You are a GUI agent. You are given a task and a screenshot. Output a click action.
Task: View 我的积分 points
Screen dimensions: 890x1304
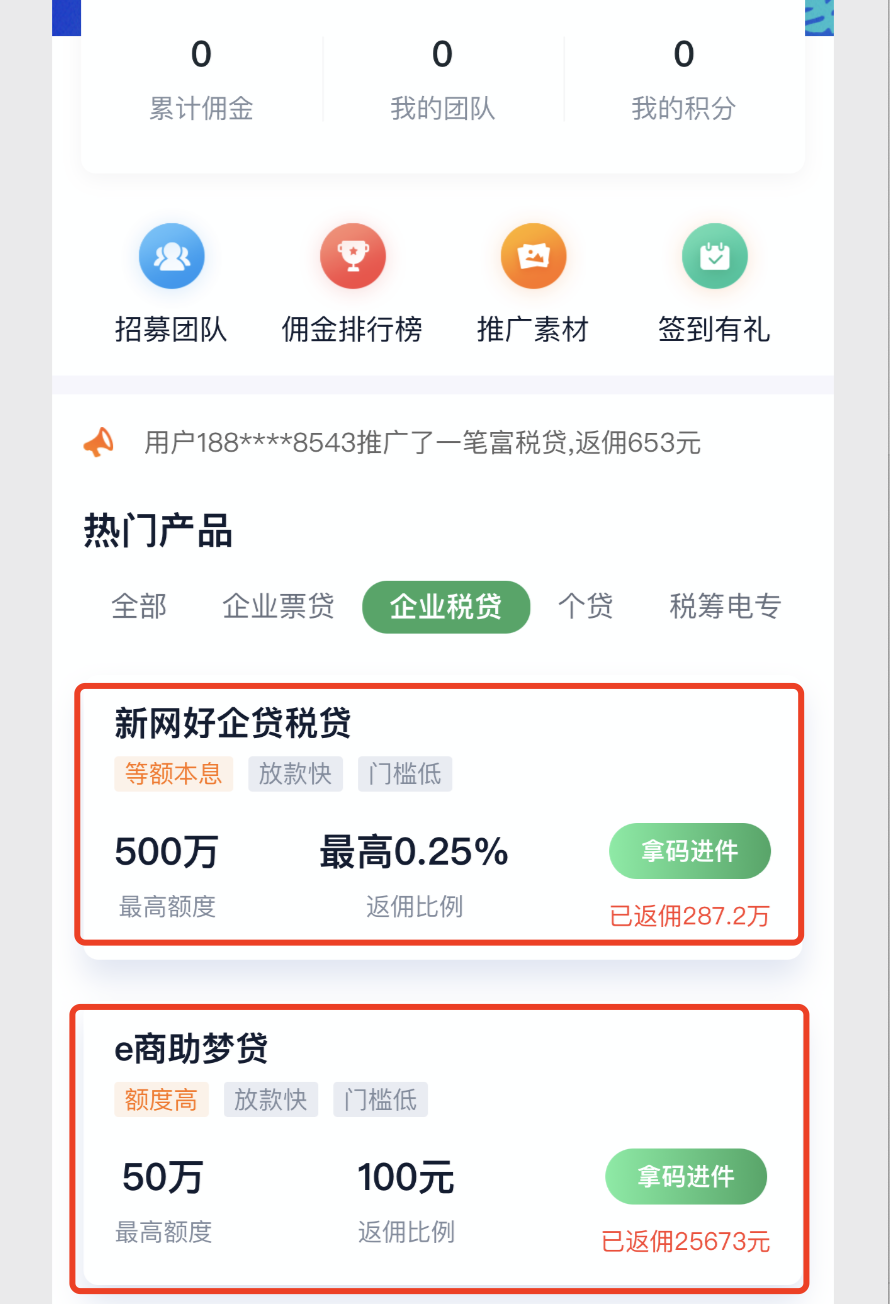684,80
